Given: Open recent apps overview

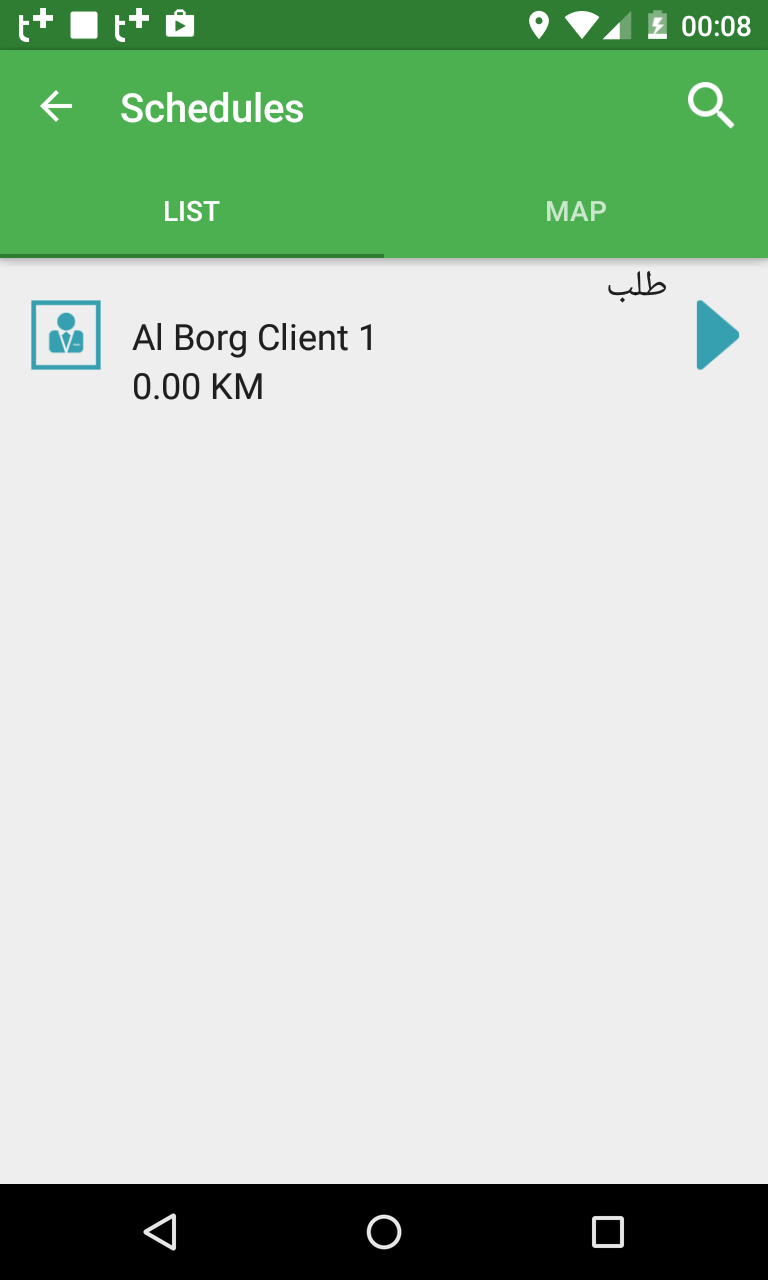Looking at the screenshot, I should tap(607, 1231).
